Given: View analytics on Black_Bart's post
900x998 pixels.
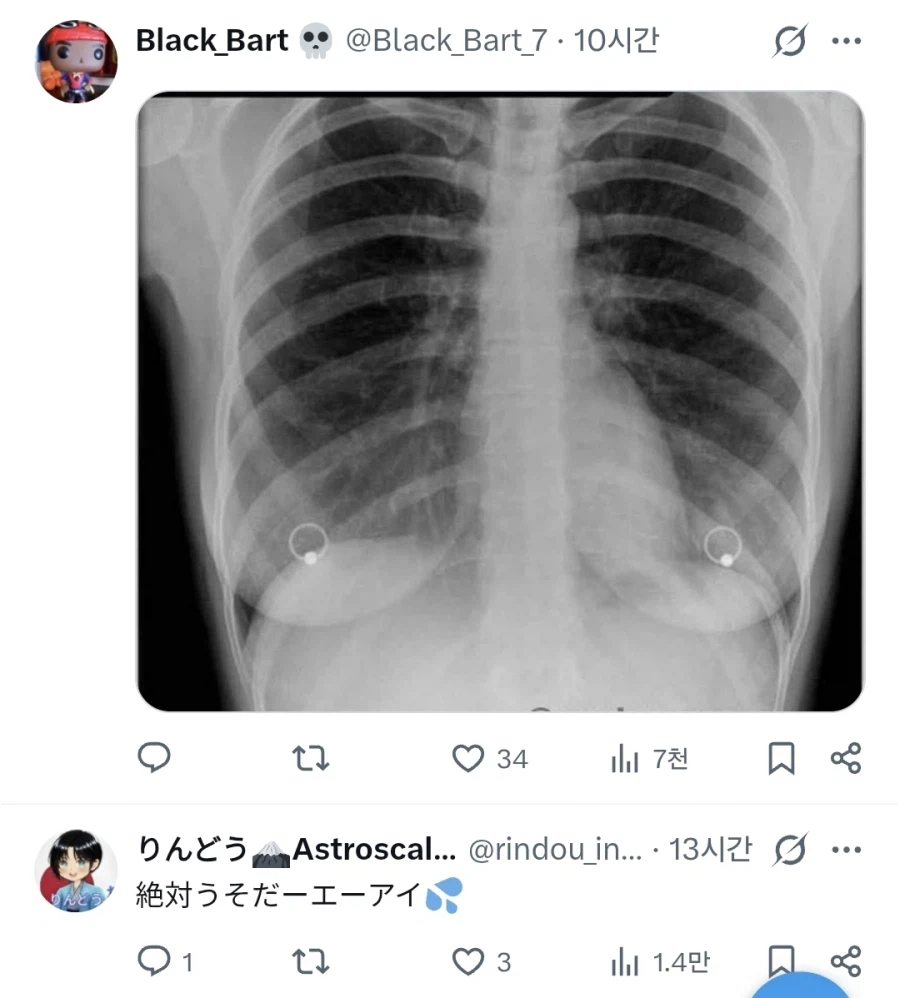Looking at the screenshot, I should click(625, 759).
